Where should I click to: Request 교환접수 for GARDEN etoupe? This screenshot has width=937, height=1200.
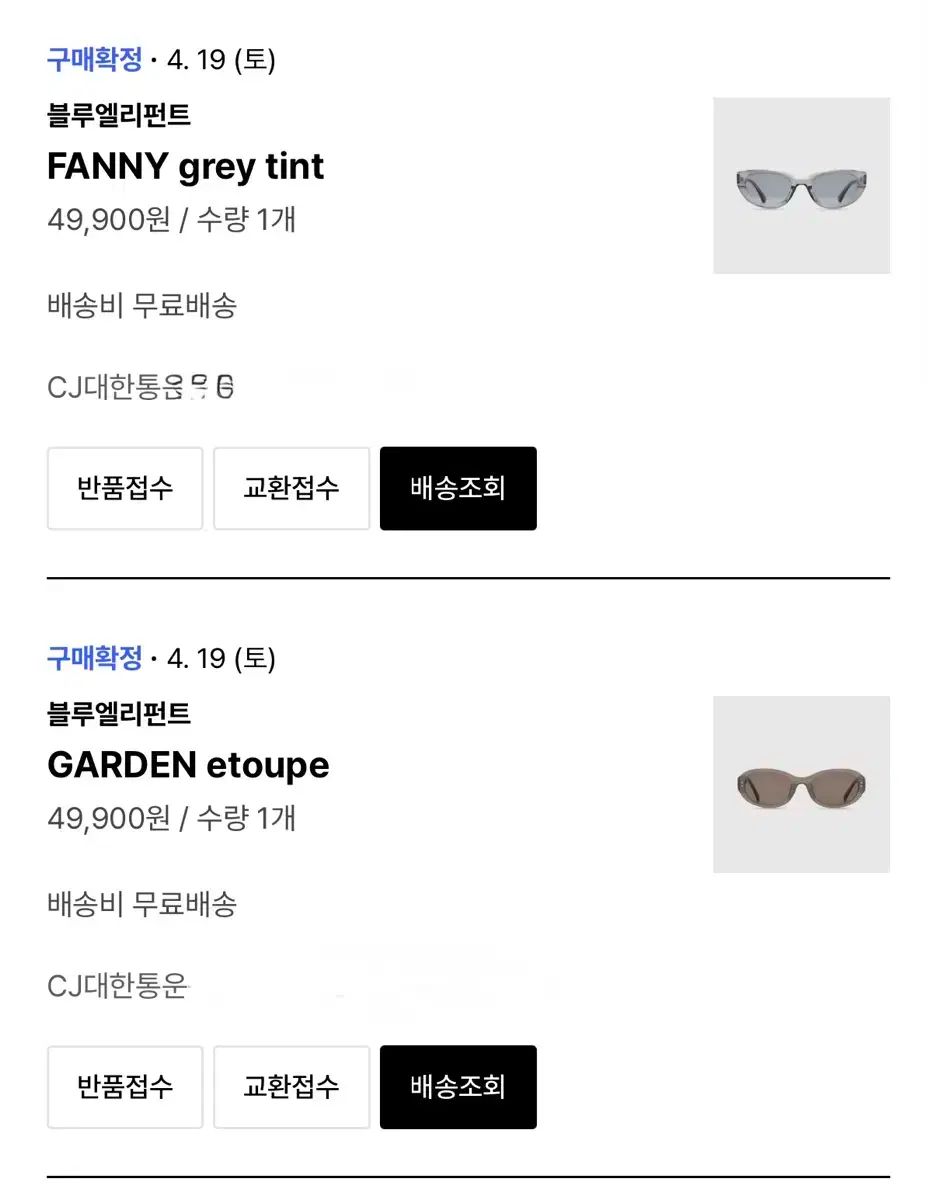(291, 1087)
